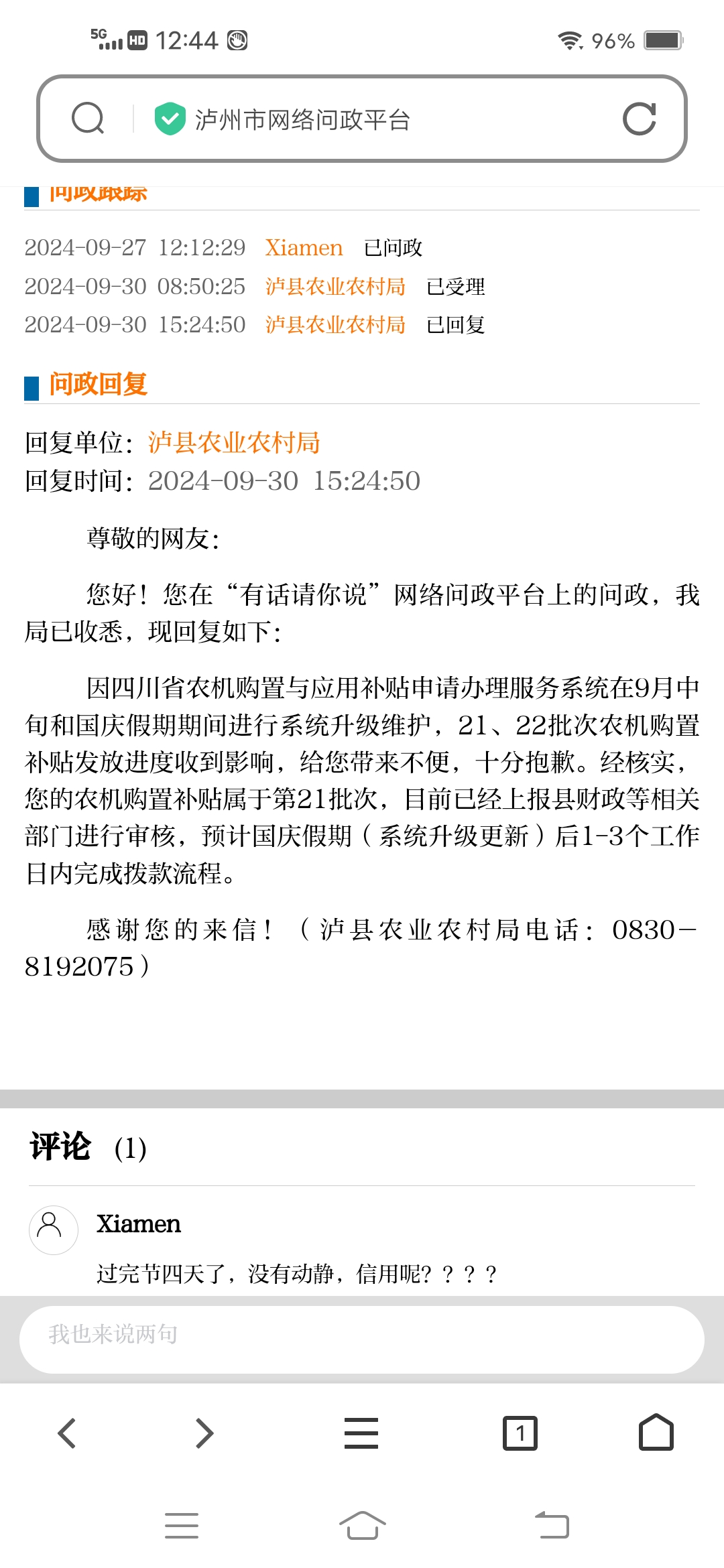Go forward to the next web page

pyautogui.click(x=204, y=1433)
